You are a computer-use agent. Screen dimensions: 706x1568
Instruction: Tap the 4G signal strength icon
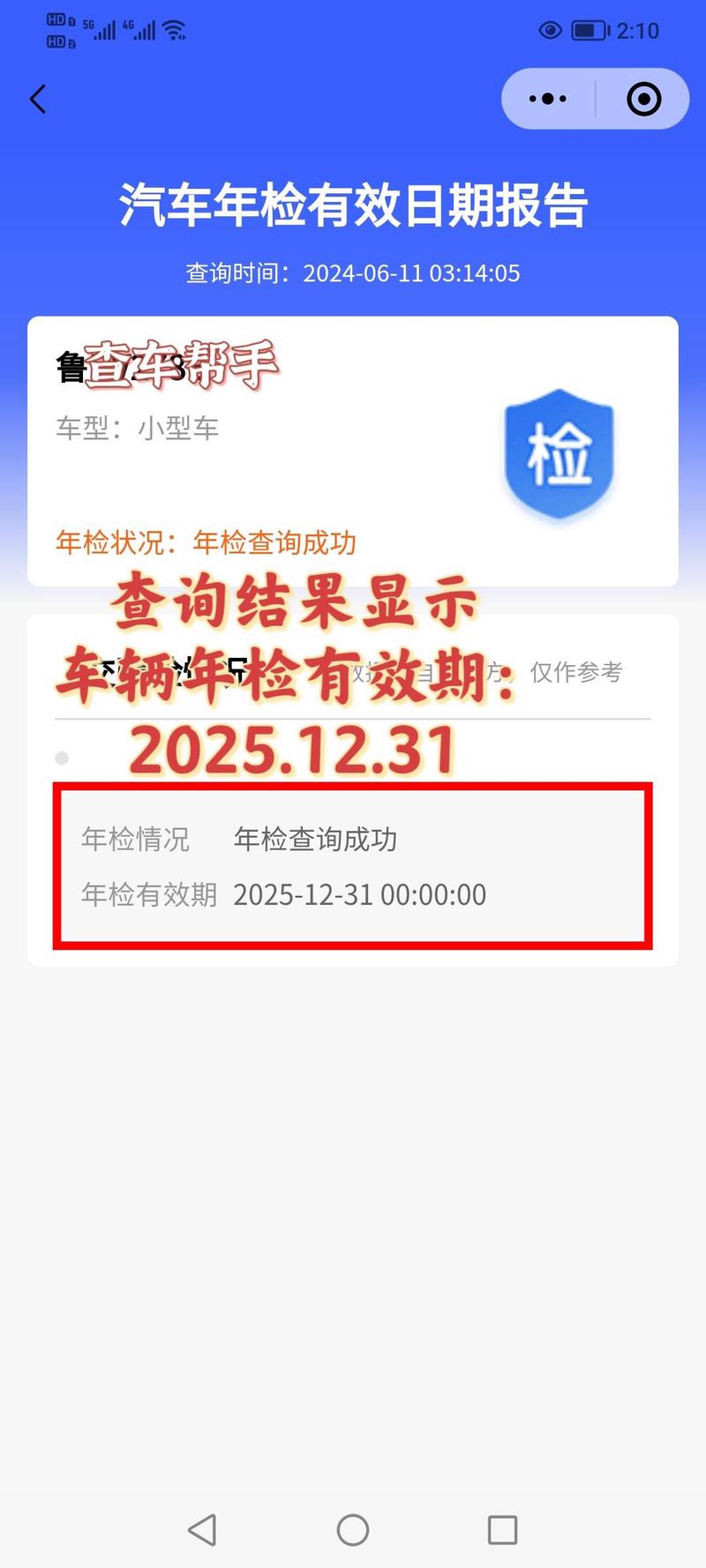(141, 29)
